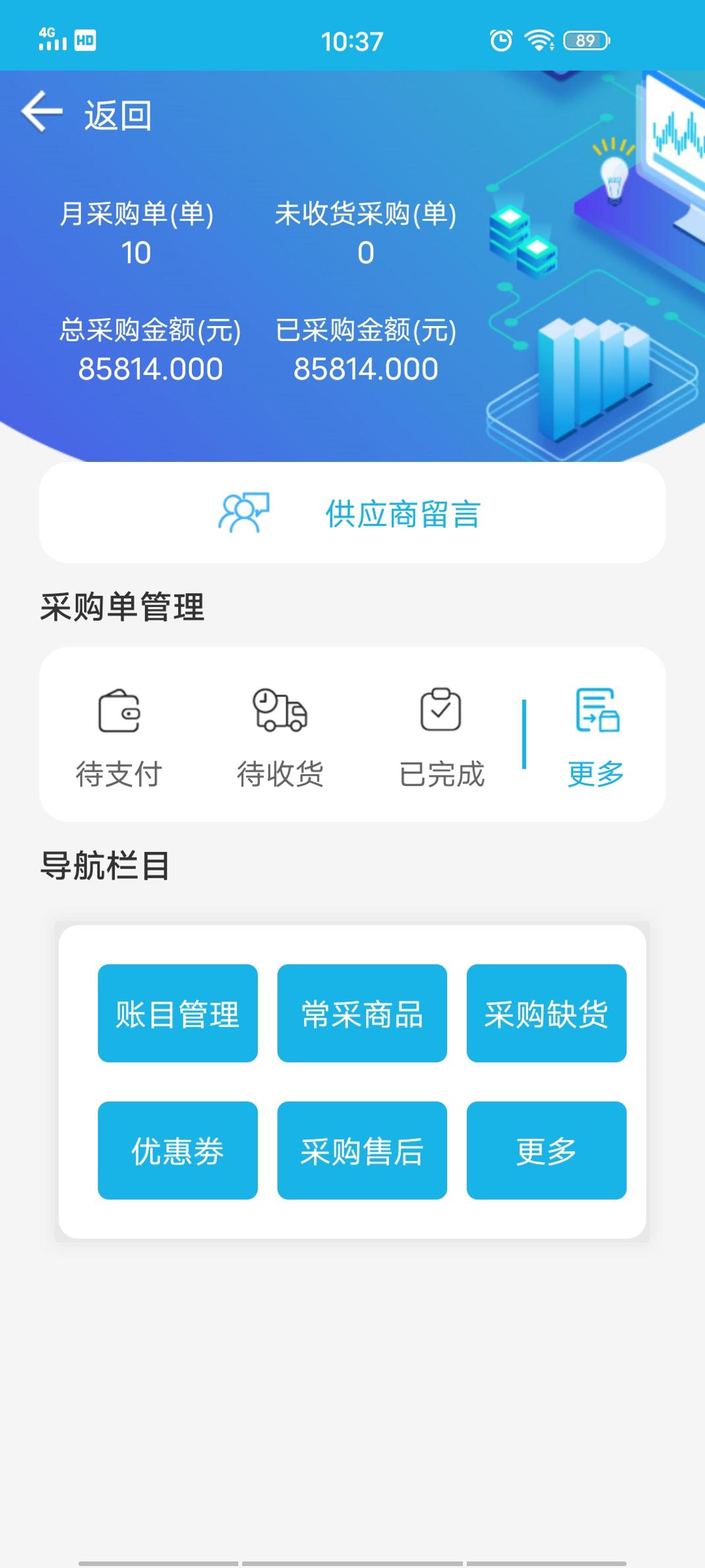Open 供应商留言 supplier message link
705x1568 pixels.
click(x=403, y=514)
